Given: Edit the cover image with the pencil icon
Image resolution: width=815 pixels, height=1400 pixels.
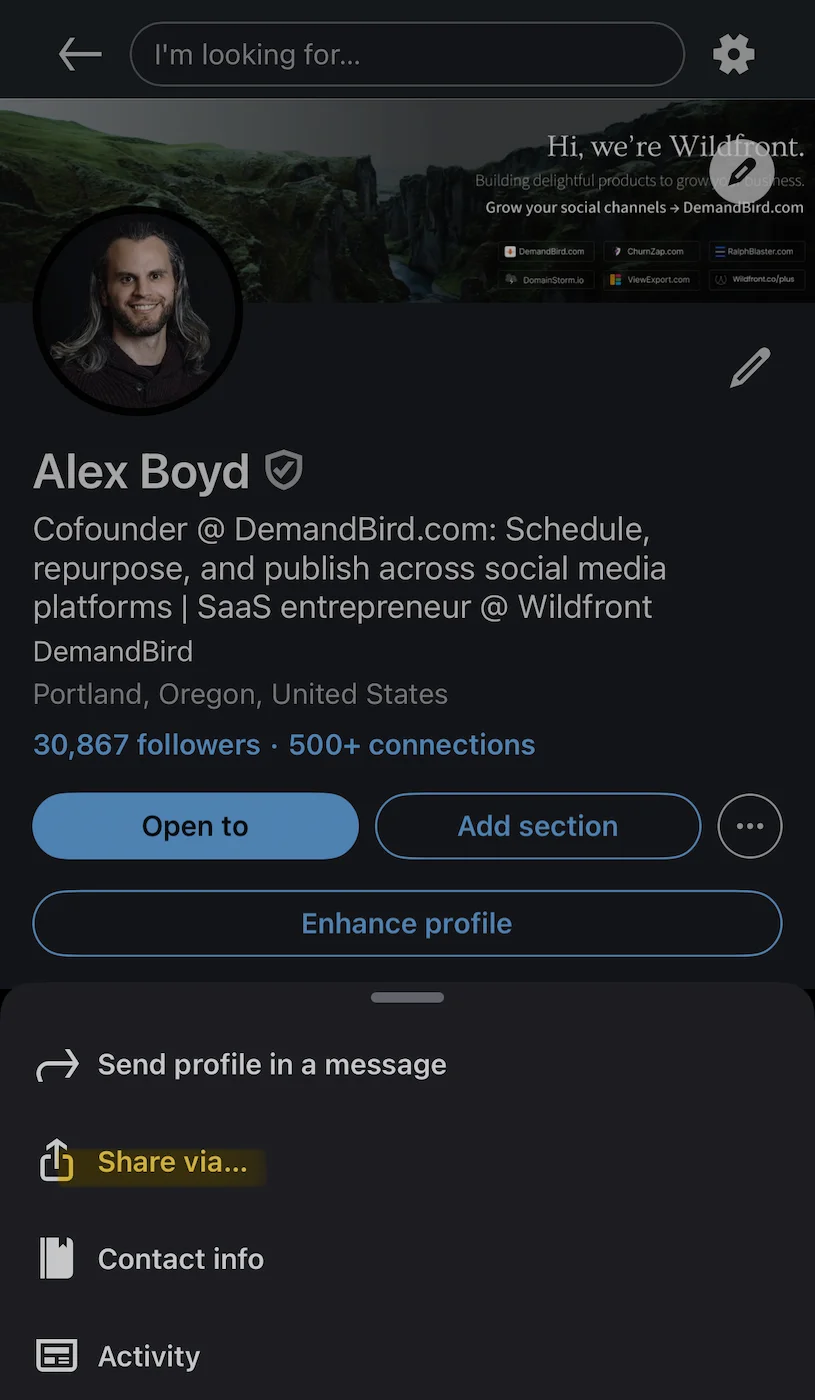Looking at the screenshot, I should tap(741, 171).
